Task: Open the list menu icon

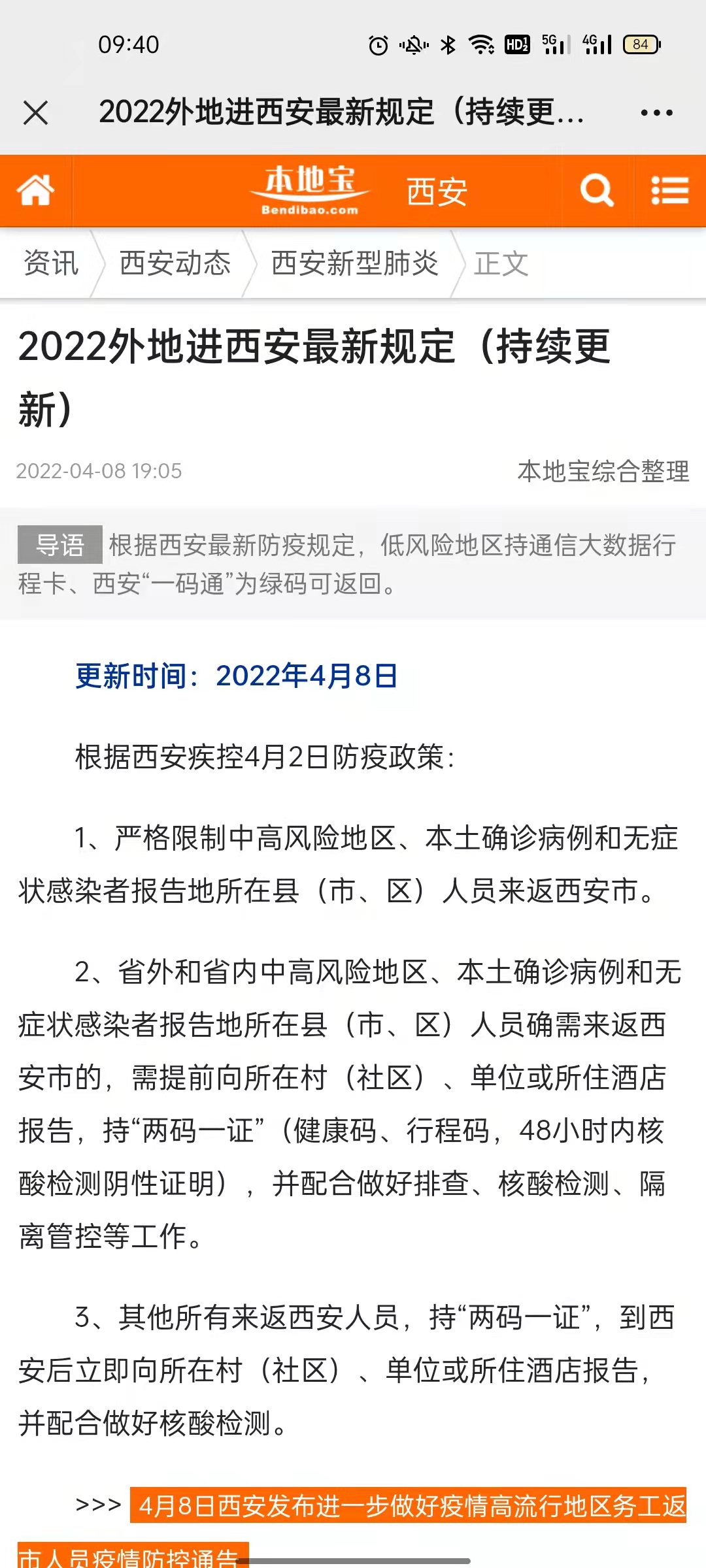Action: (x=670, y=191)
